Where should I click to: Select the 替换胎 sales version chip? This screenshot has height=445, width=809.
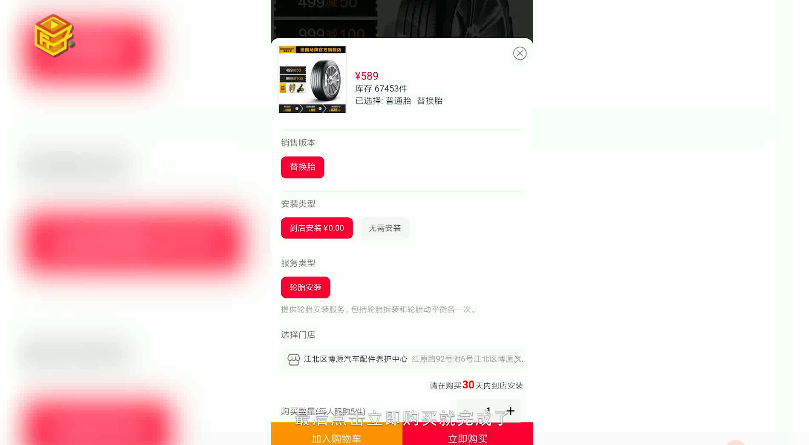(302, 167)
